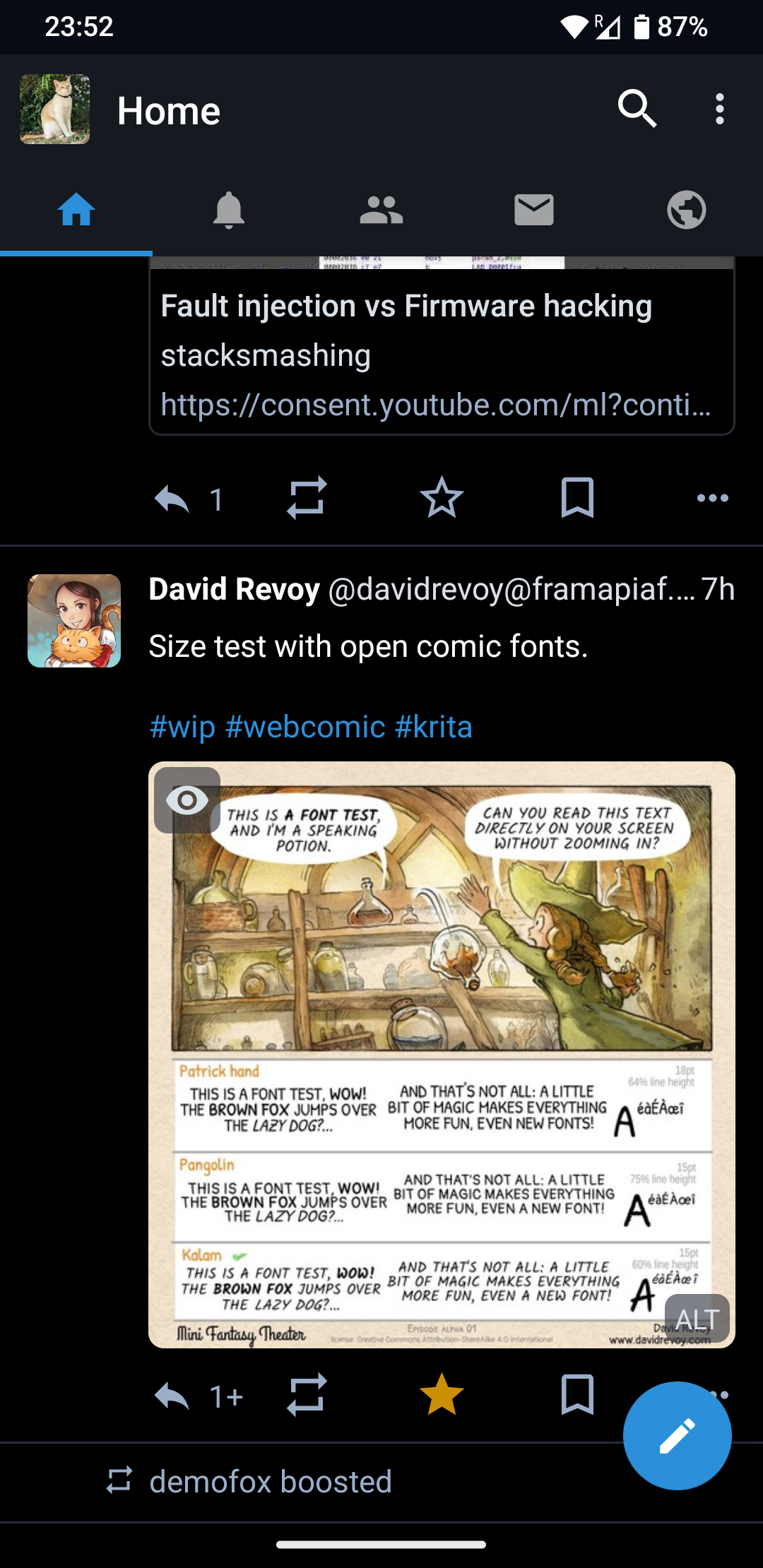763x1568 pixels.
Task: Unfavorite David Revoy's post
Action: click(x=442, y=1395)
